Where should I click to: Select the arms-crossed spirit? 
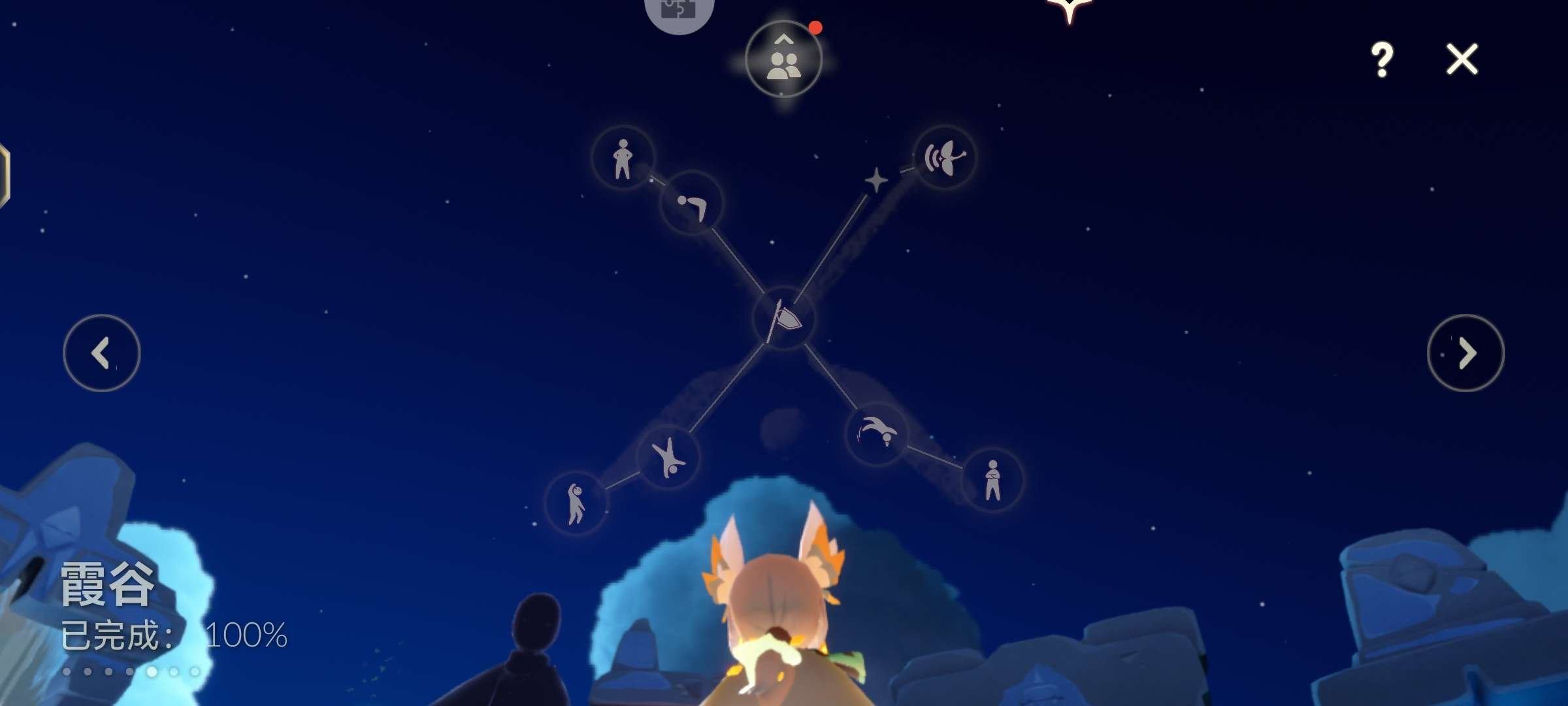(x=992, y=480)
